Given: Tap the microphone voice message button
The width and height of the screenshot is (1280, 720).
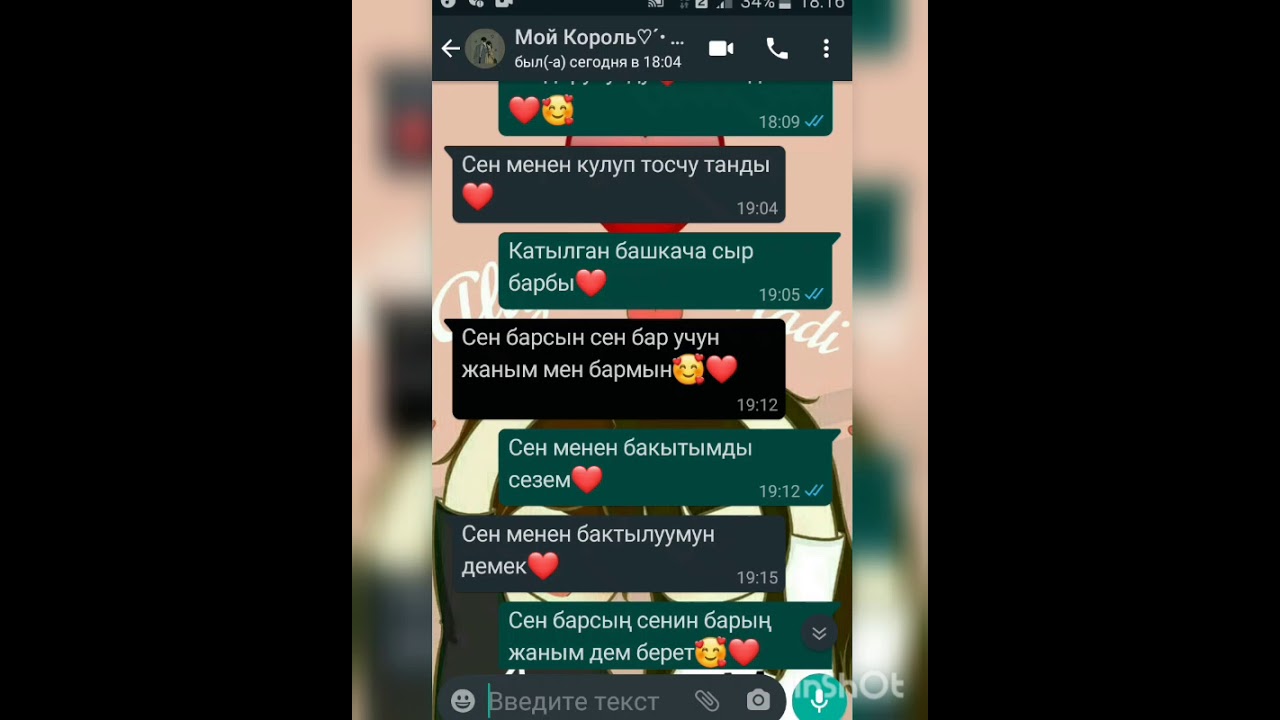Looking at the screenshot, I should (x=819, y=698).
